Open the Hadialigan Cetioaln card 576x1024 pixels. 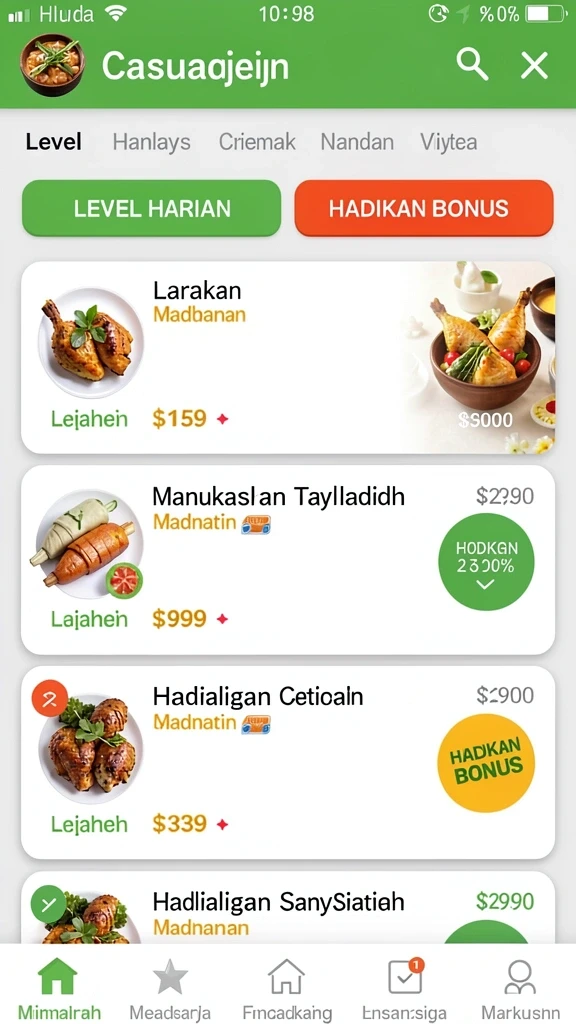(288, 762)
